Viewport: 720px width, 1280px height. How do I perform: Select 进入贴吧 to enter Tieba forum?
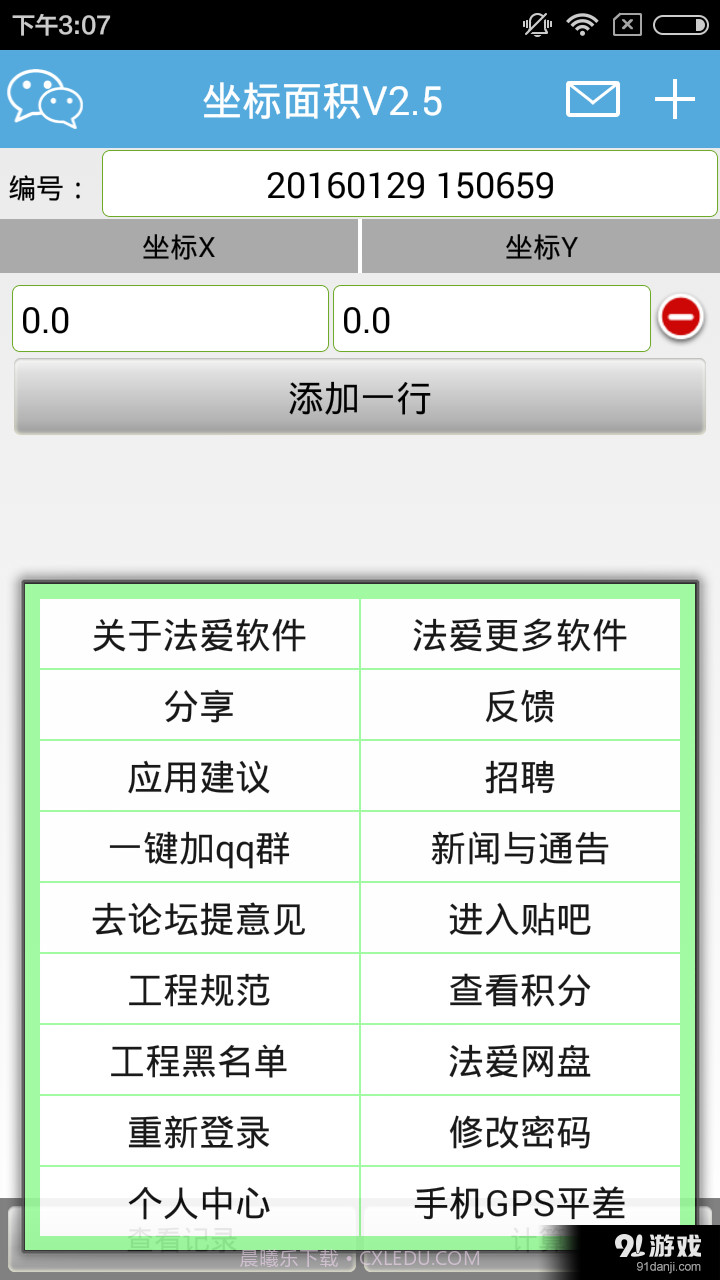tap(519, 918)
